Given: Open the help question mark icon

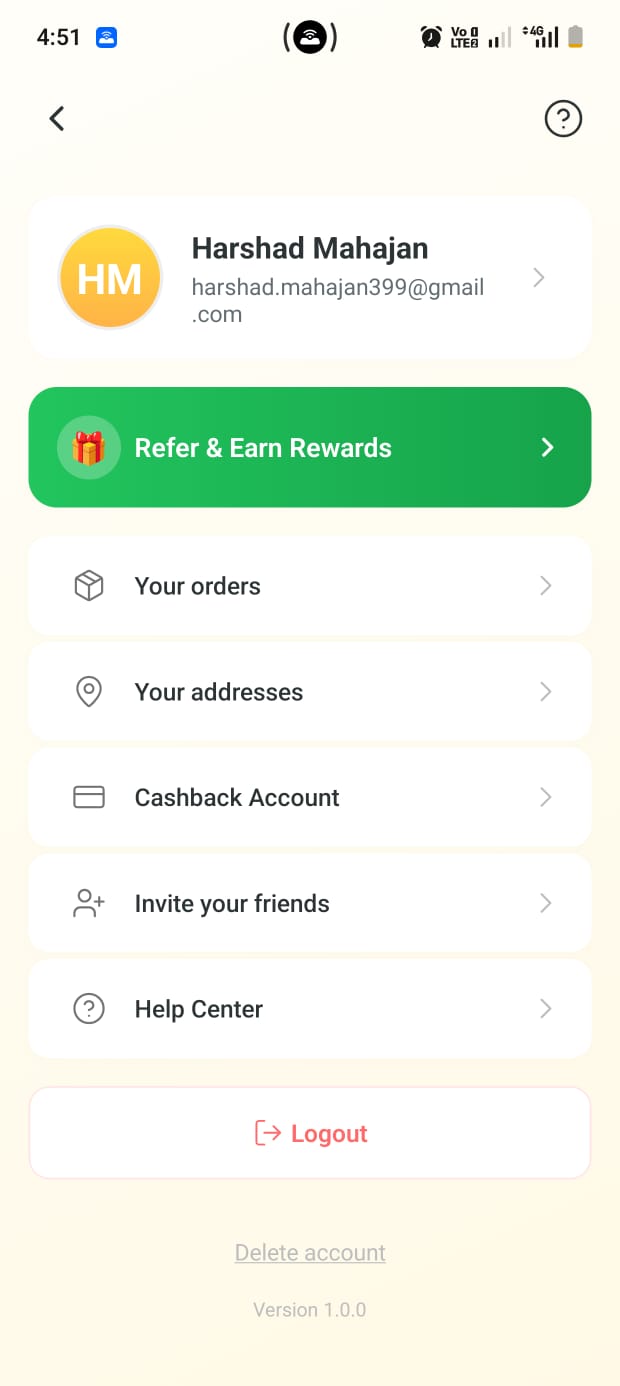Looking at the screenshot, I should click(563, 119).
